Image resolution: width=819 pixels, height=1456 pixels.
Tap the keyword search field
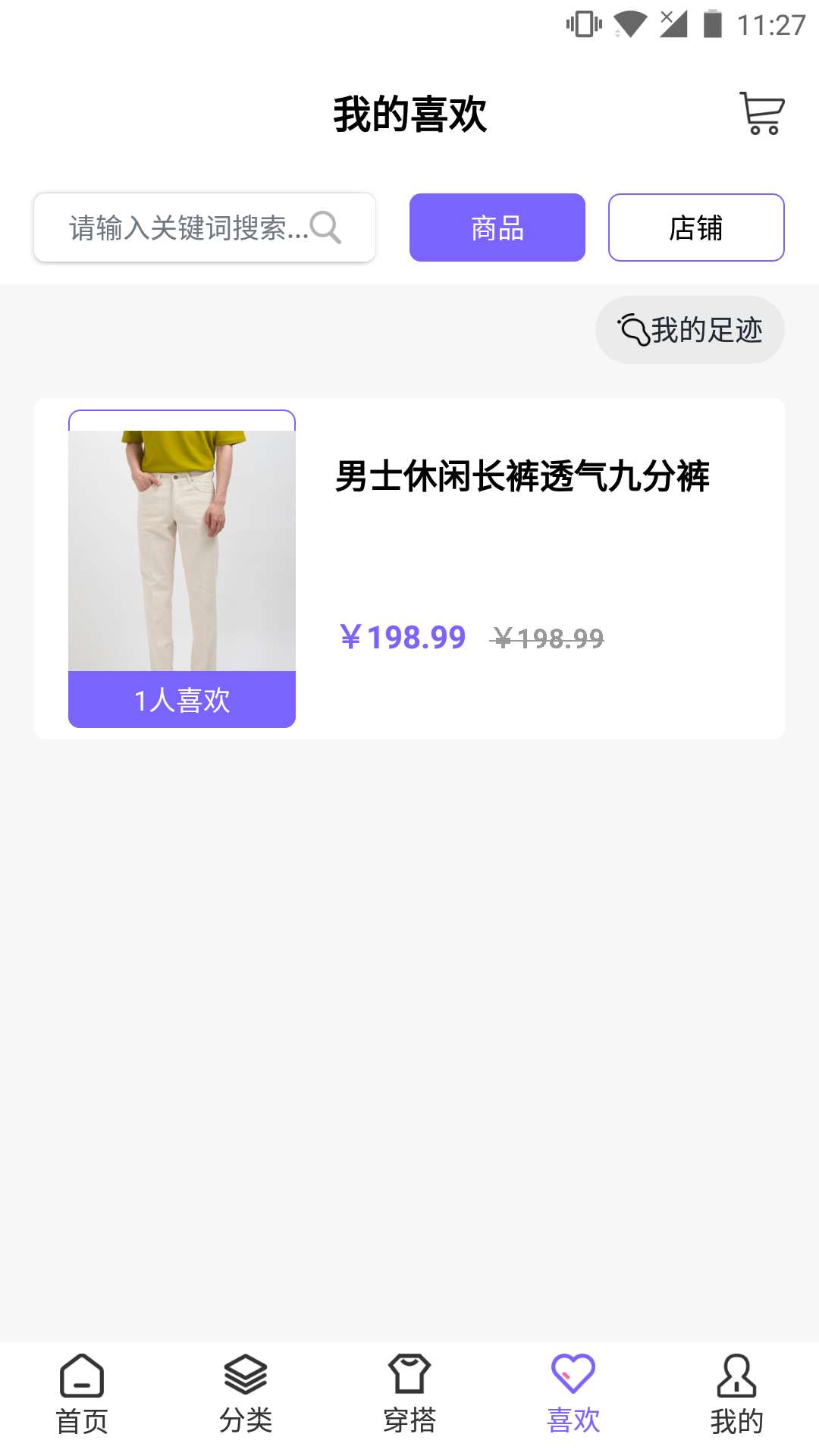(x=190, y=227)
